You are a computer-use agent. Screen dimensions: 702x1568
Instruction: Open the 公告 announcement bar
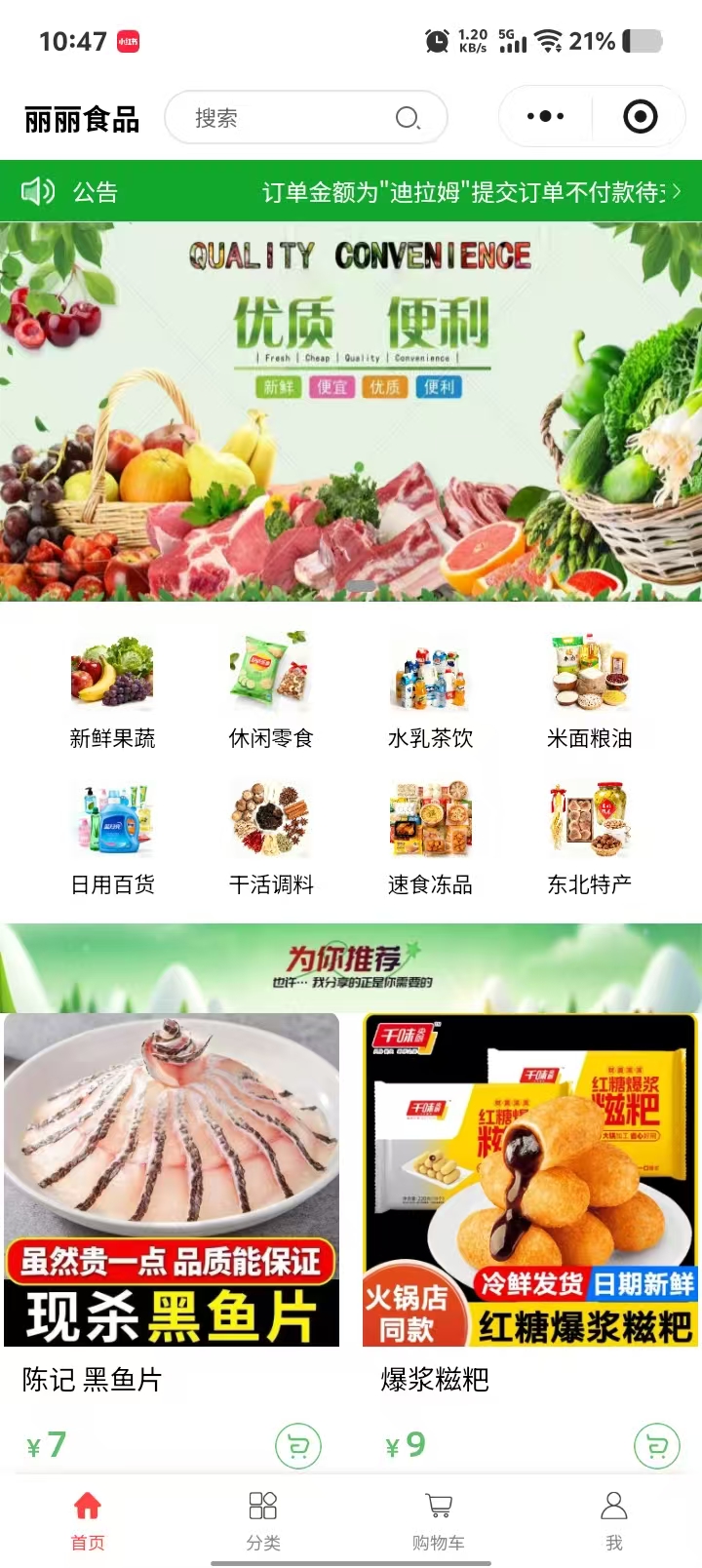351,192
